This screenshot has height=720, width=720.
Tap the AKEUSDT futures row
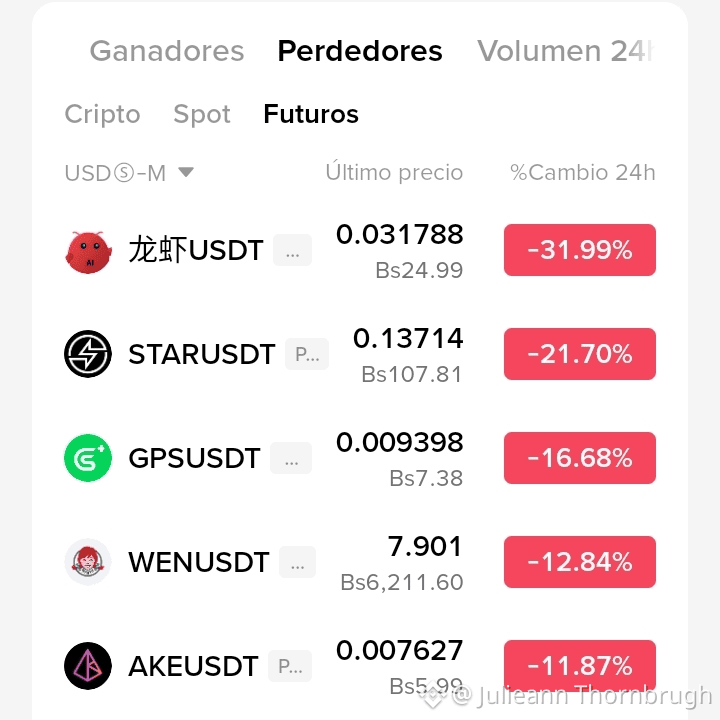(360, 666)
